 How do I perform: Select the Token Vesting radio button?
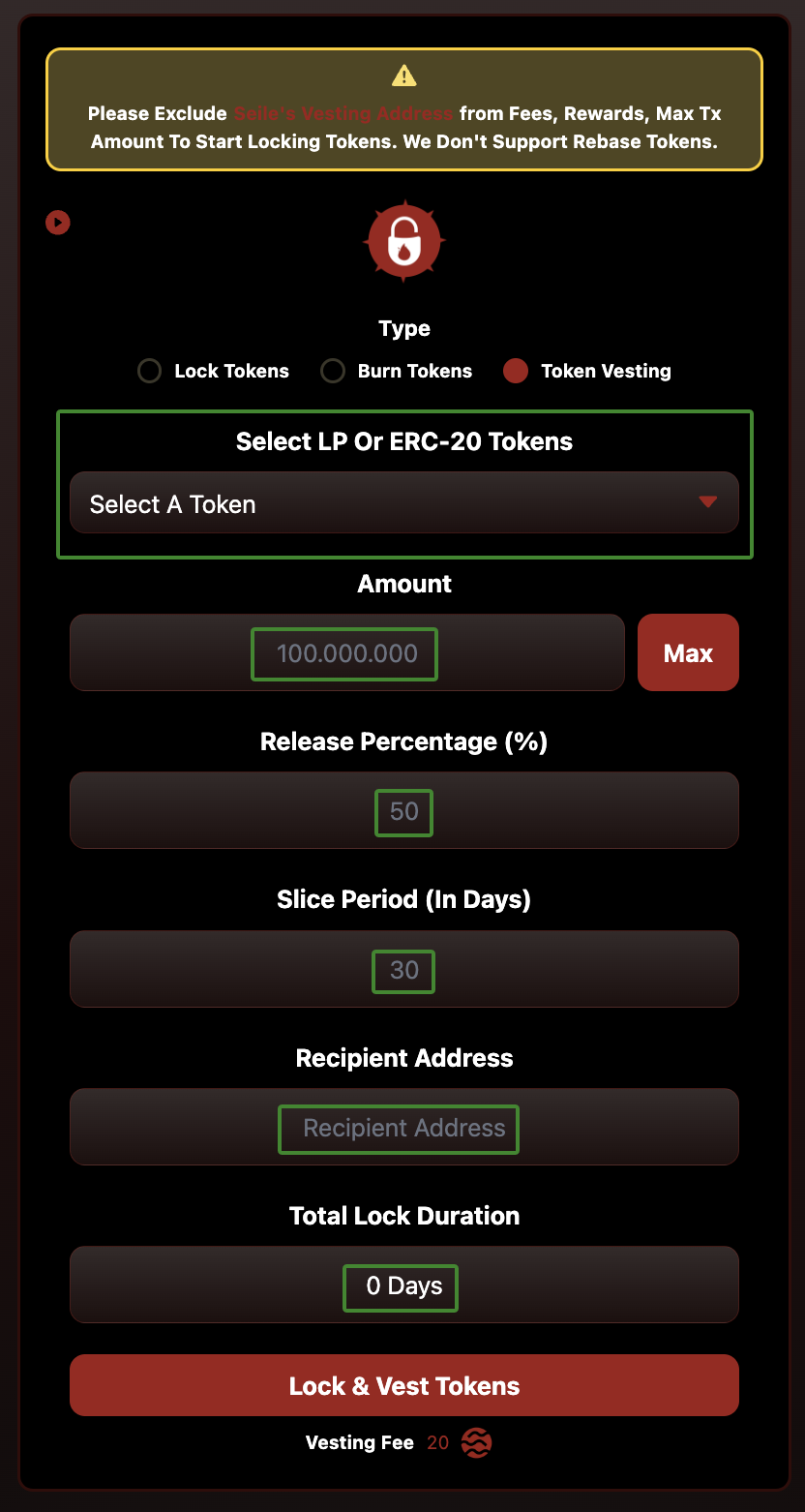[516, 372]
